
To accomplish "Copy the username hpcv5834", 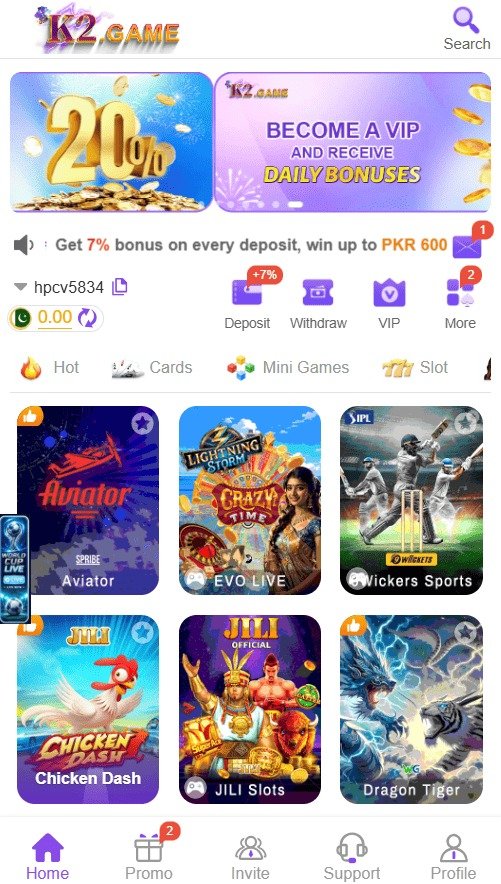I will tap(119, 287).
